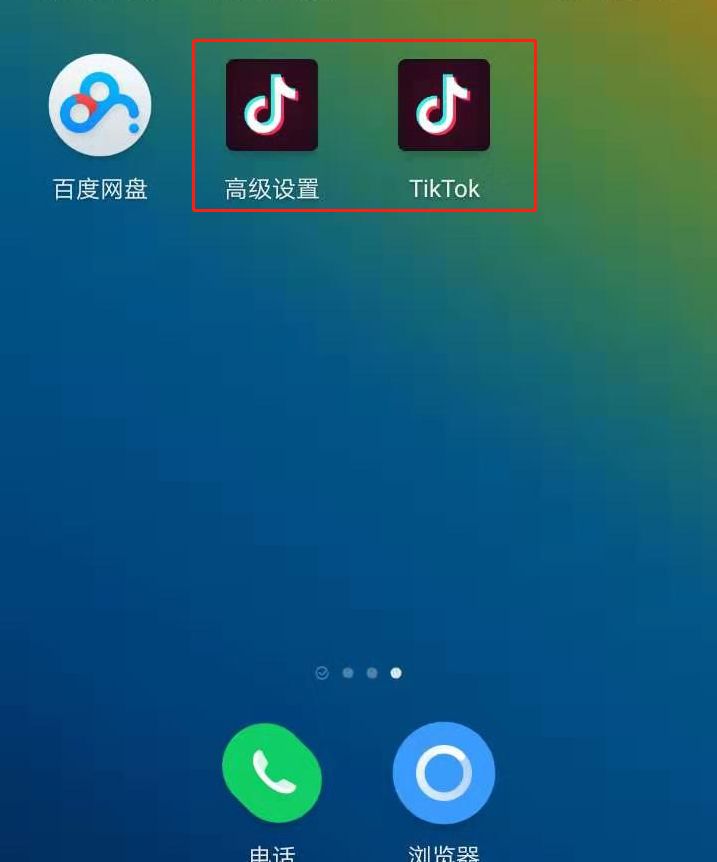Open the 百度网盘 app
The width and height of the screenshot is (717, 862).
tap(100, 106)
